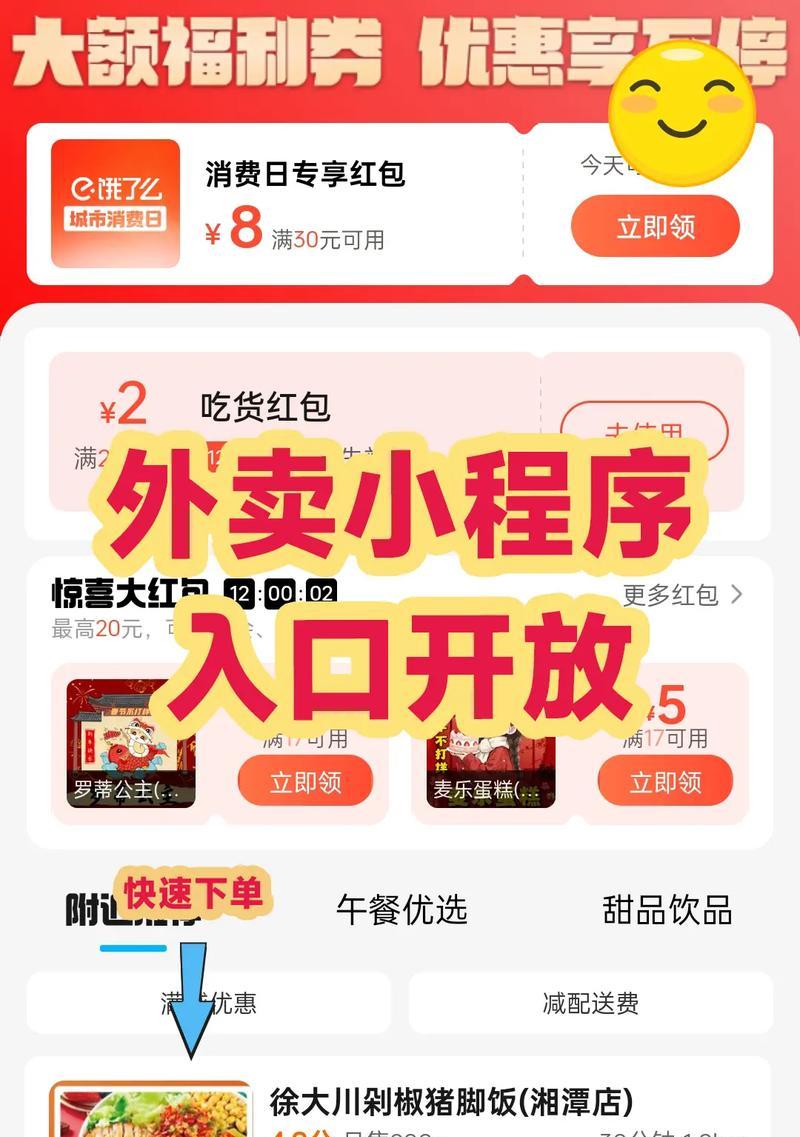Toggle the 减配送费 filter
The height and width of the screenshot is (1137, 800).
[x=590, y=1003]
